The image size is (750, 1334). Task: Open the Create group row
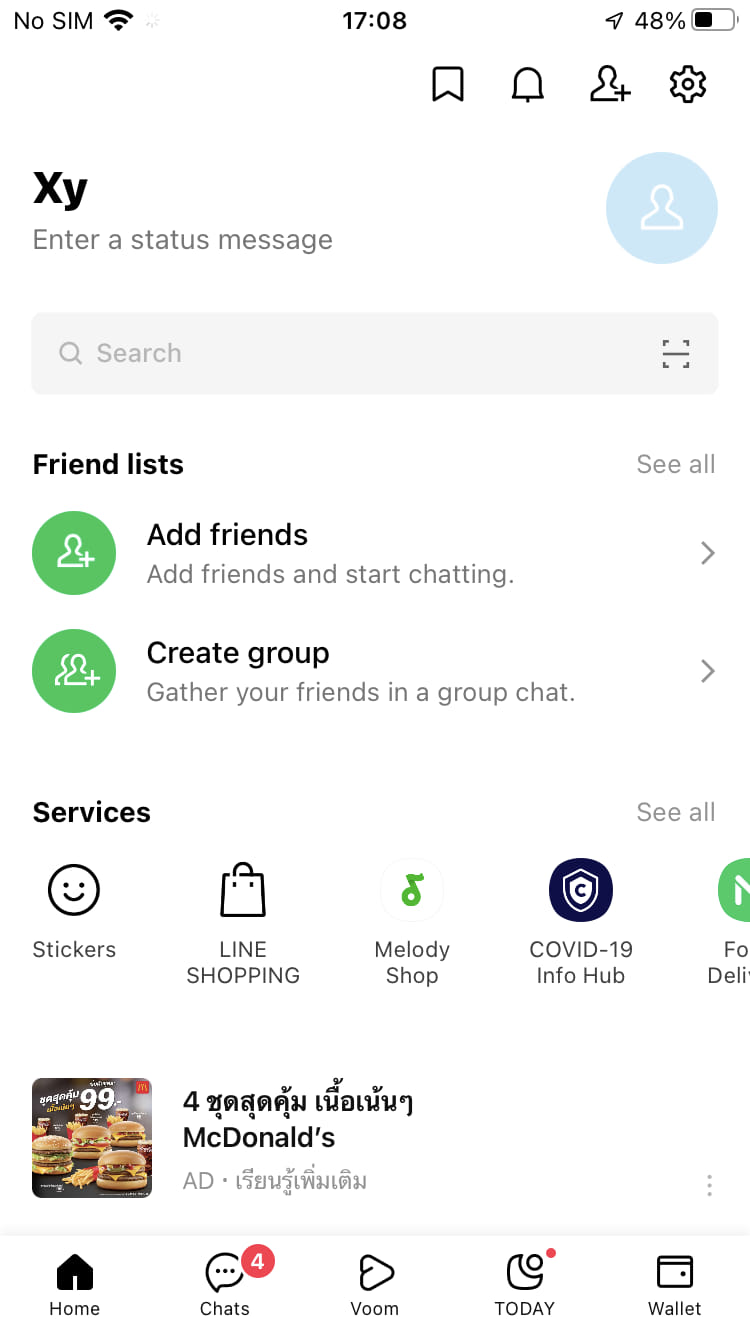(x=375, y=671)
